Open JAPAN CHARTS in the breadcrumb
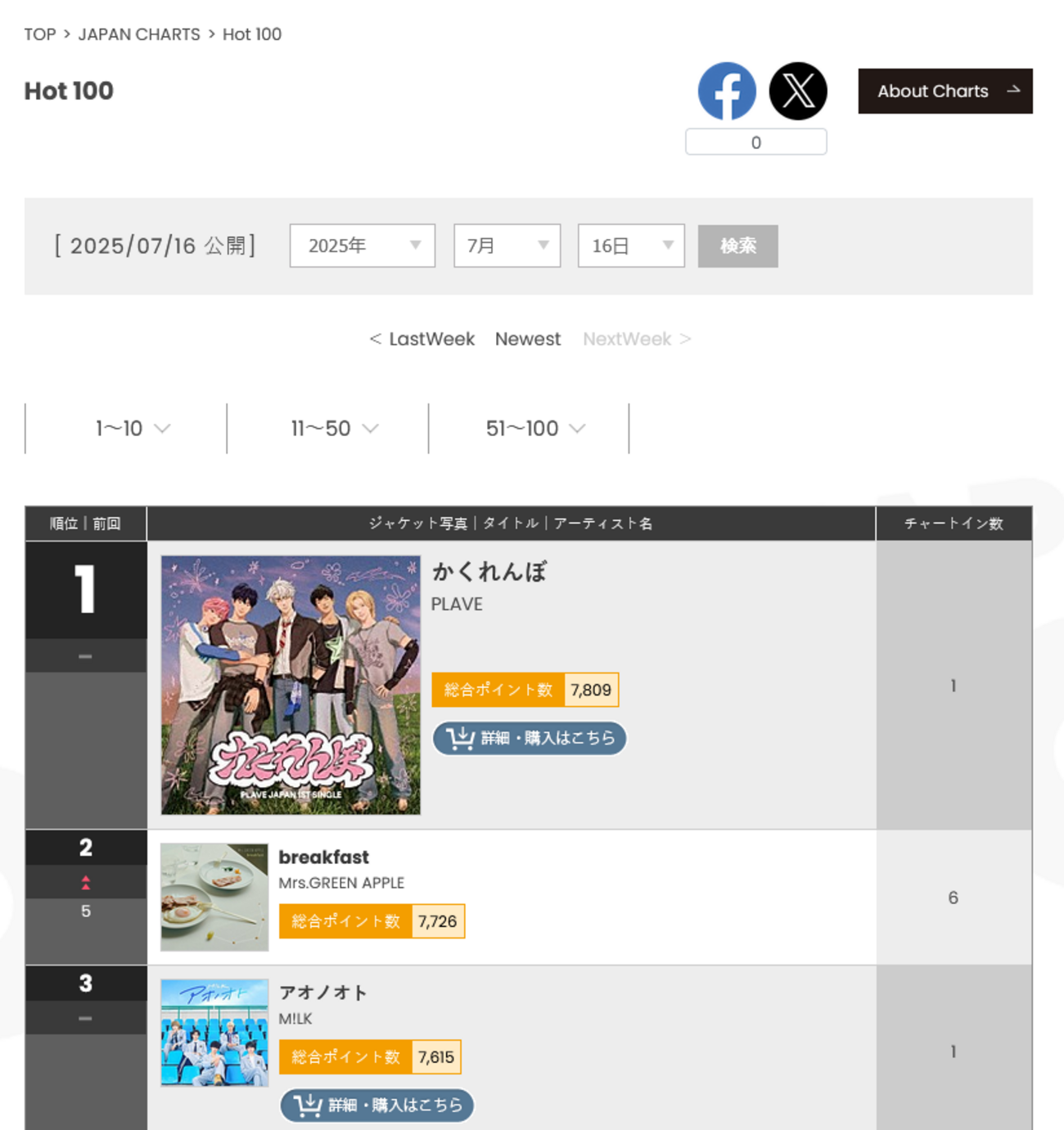 click(139, 34)
